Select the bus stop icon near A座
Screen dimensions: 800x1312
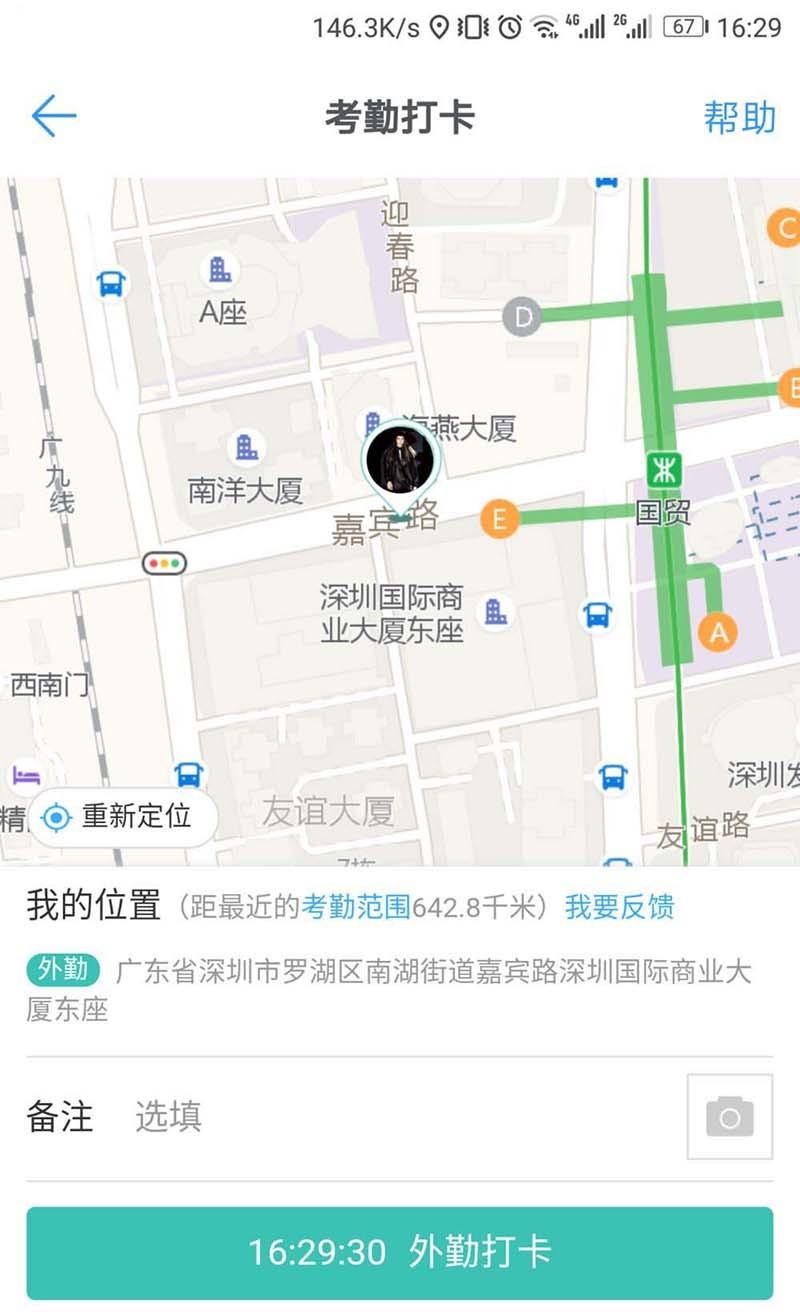112,282
